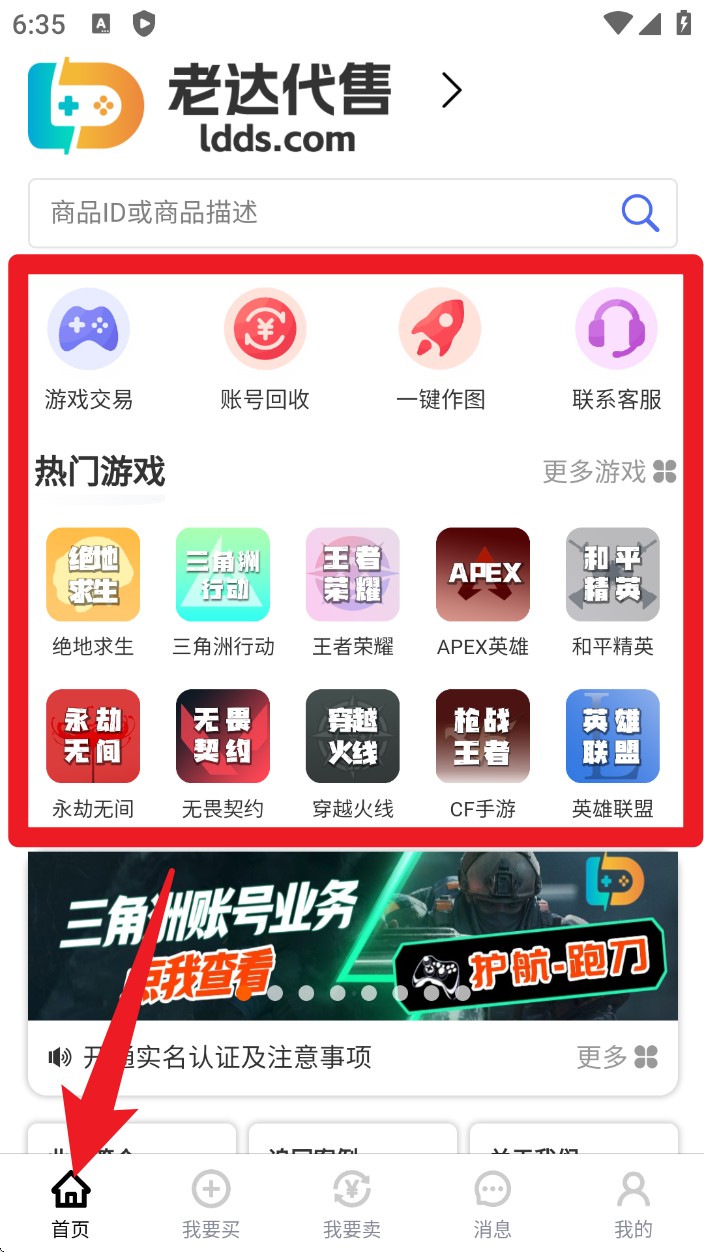
Task: Go to 我的 profile tab
Action: [633, 1203]
